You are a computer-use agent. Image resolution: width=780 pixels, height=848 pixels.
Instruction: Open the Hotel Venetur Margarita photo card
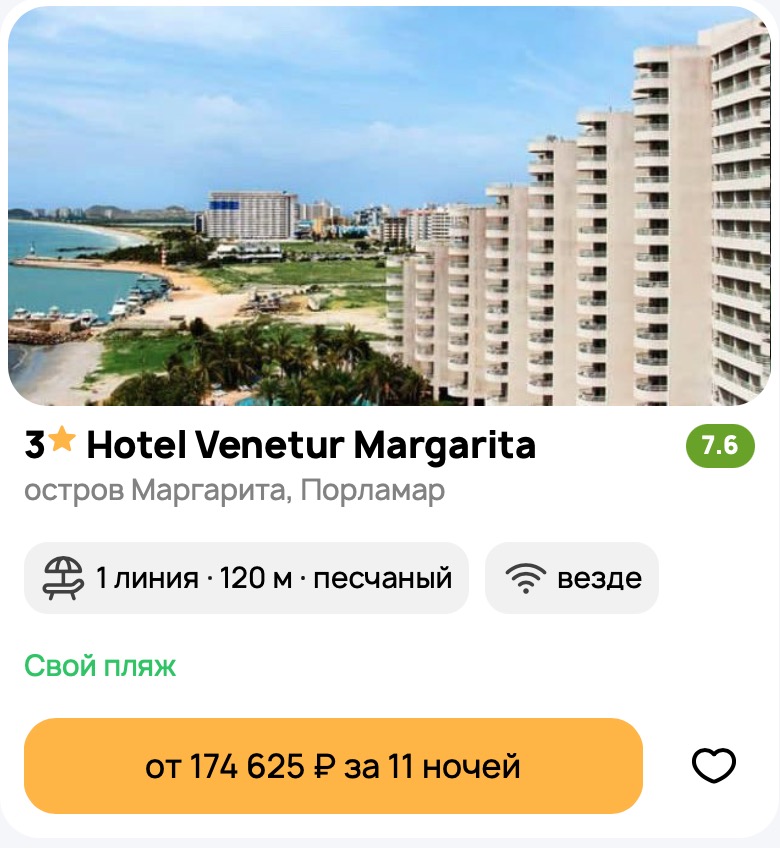pyautogui.click(x=389, y=207)
